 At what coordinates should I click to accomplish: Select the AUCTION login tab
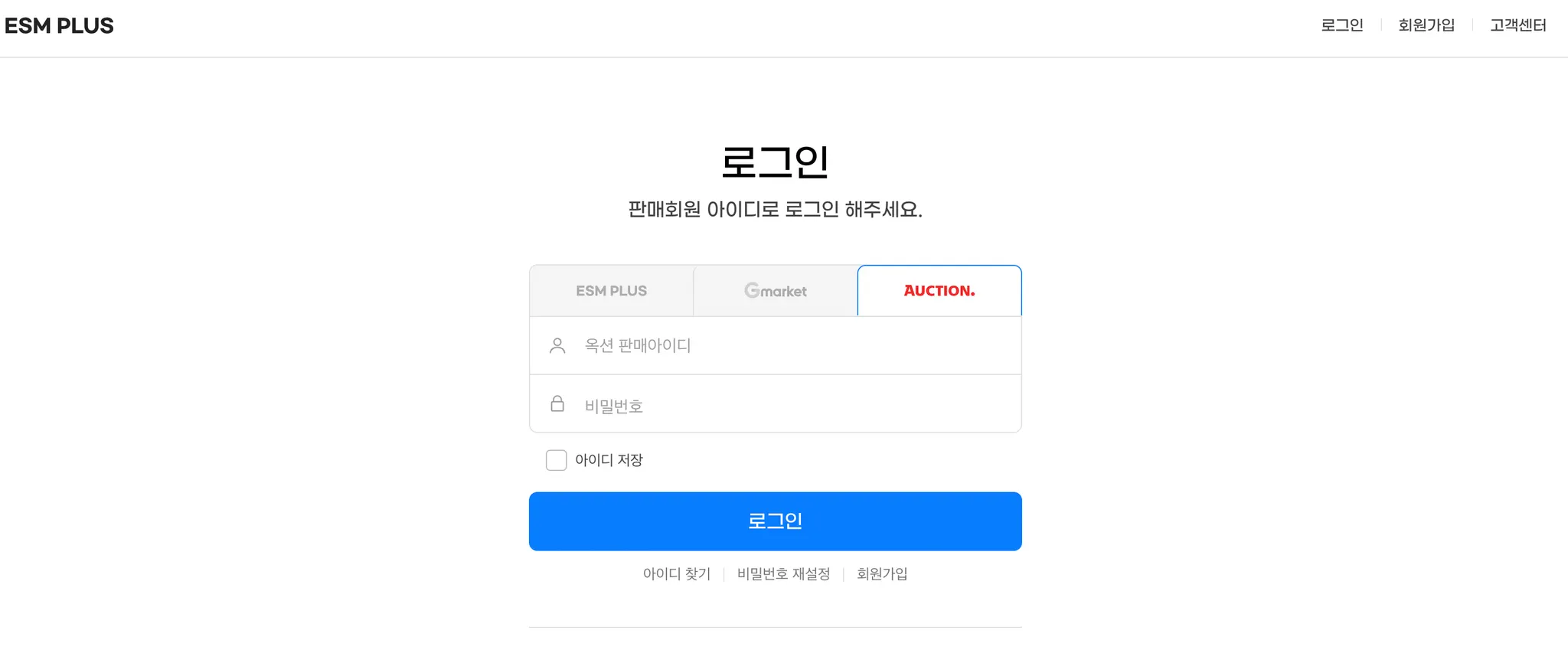[939, 291]
